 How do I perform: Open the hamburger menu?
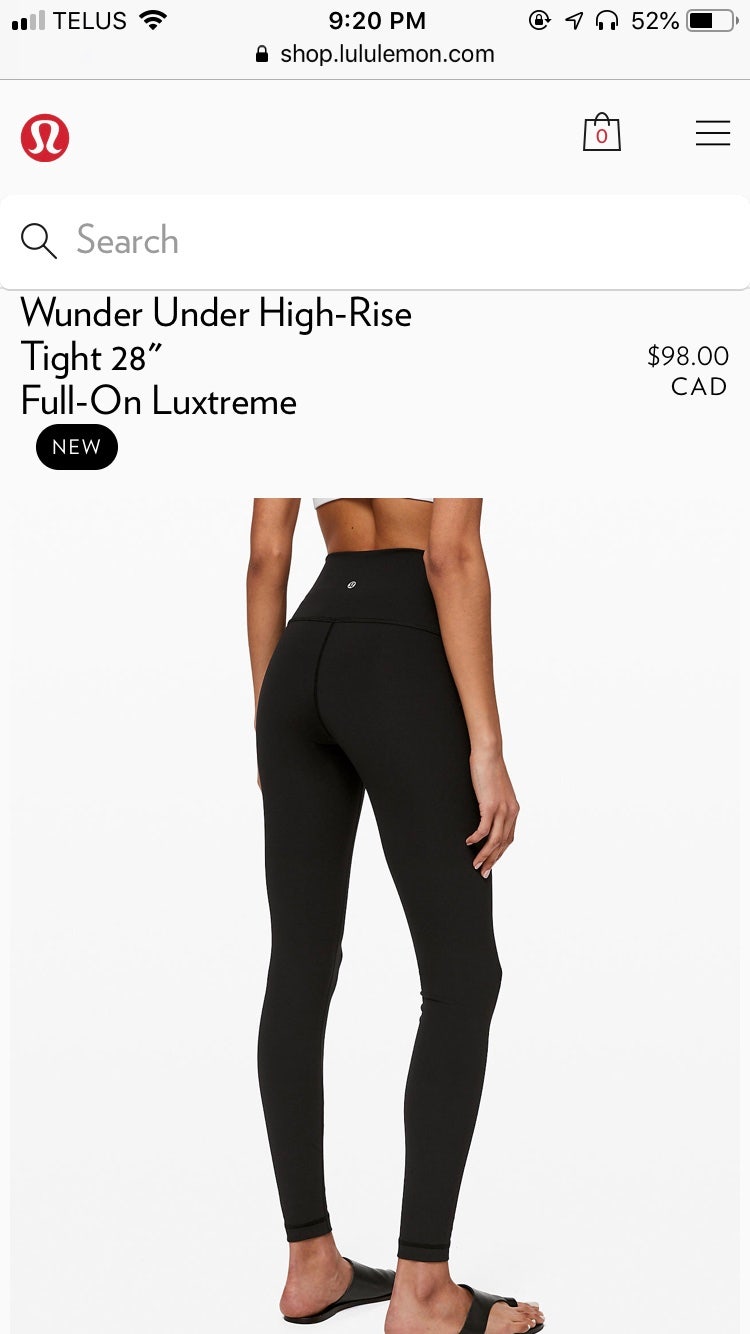click(x=712, y=134)
